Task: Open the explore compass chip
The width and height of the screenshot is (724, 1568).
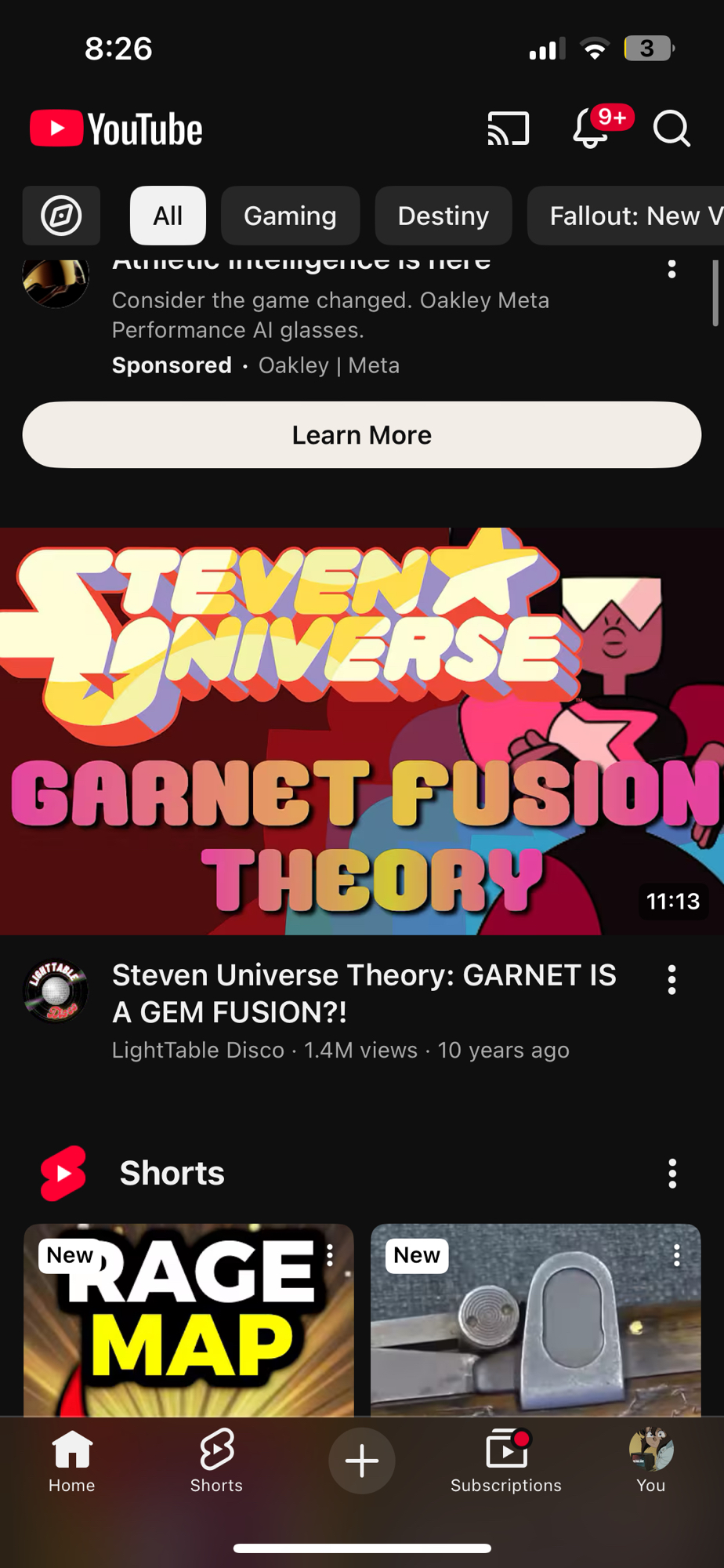Action: 61,216
